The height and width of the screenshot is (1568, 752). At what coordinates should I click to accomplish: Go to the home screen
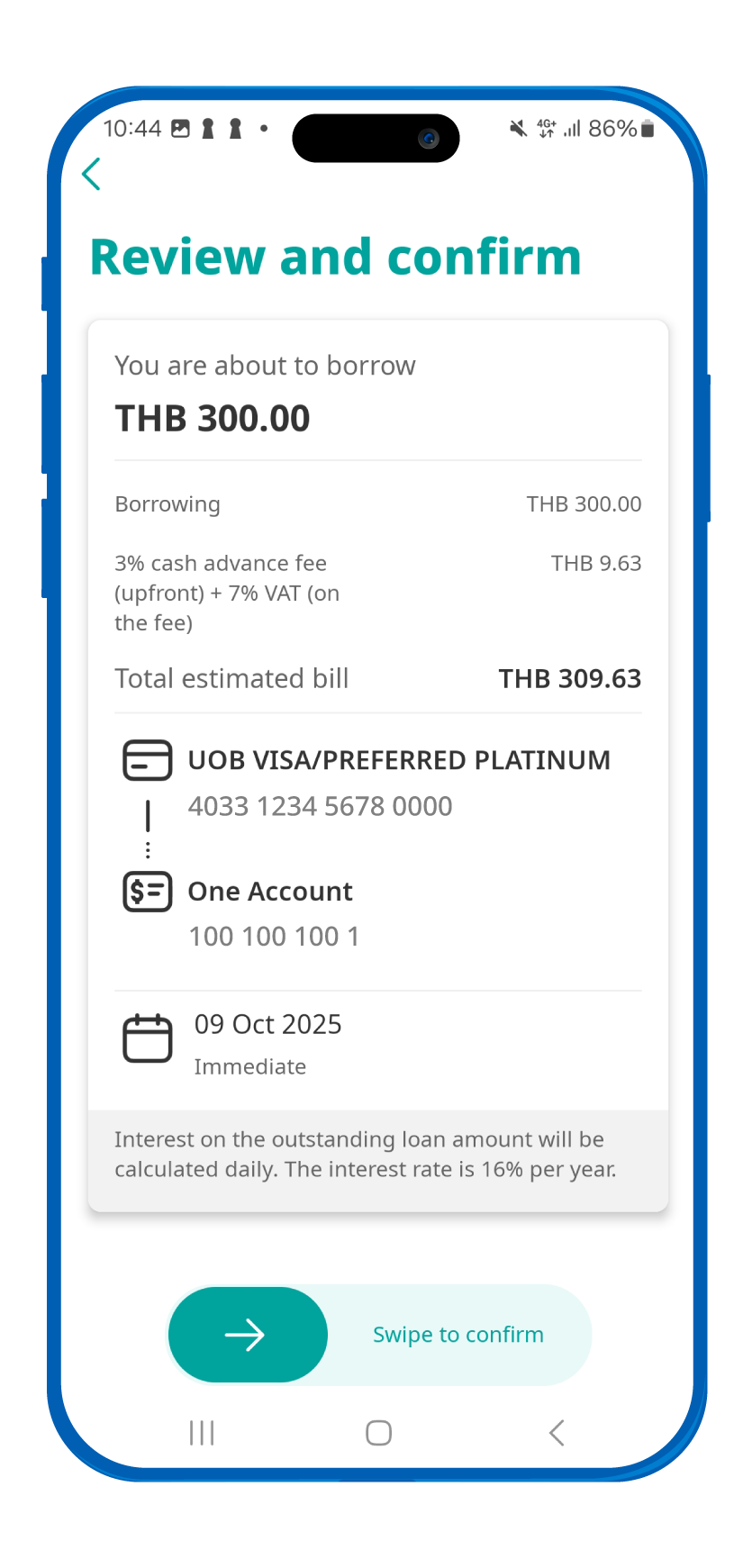[378, 1433]
